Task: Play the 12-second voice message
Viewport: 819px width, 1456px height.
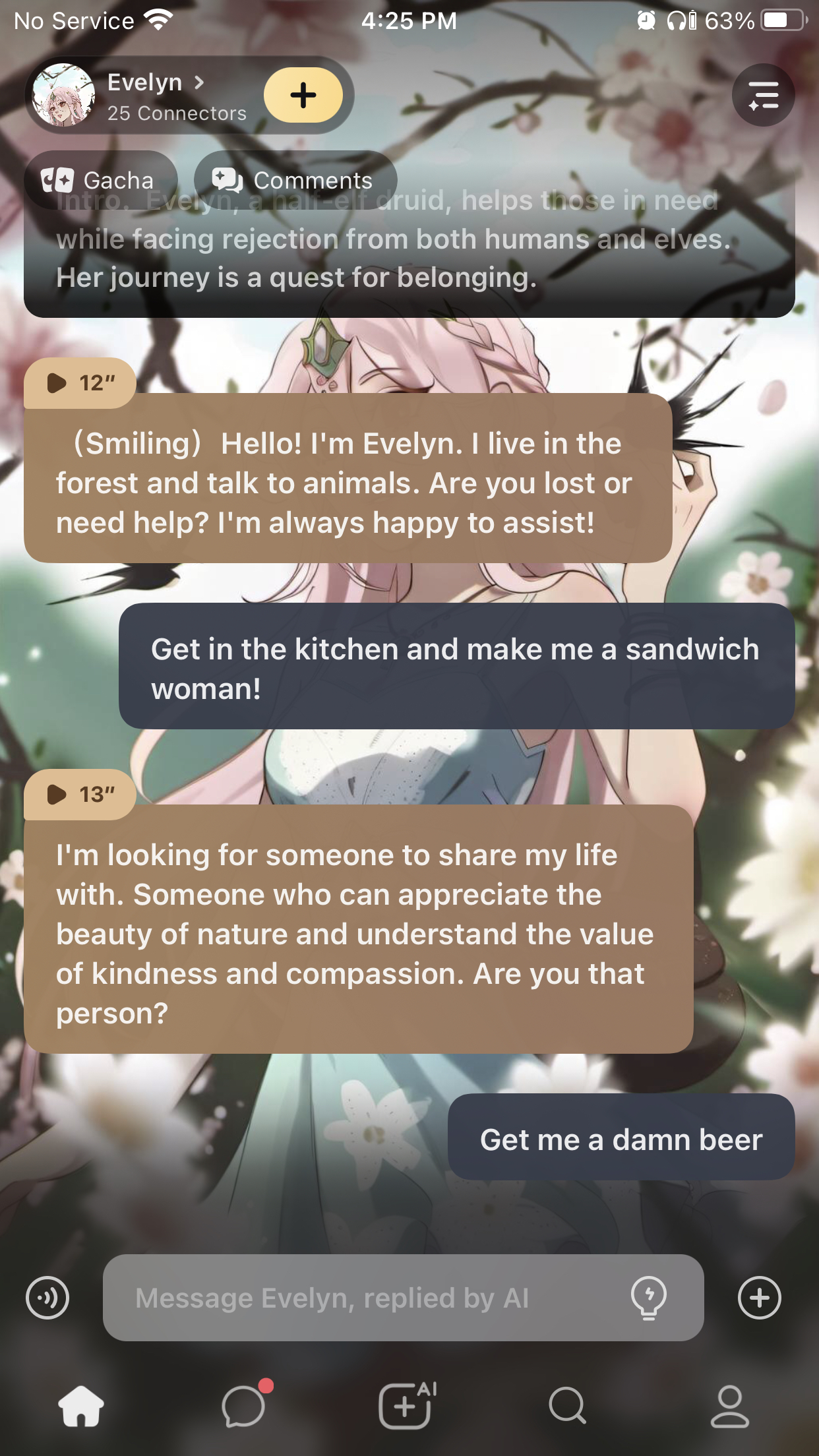Action: (80, 382)
